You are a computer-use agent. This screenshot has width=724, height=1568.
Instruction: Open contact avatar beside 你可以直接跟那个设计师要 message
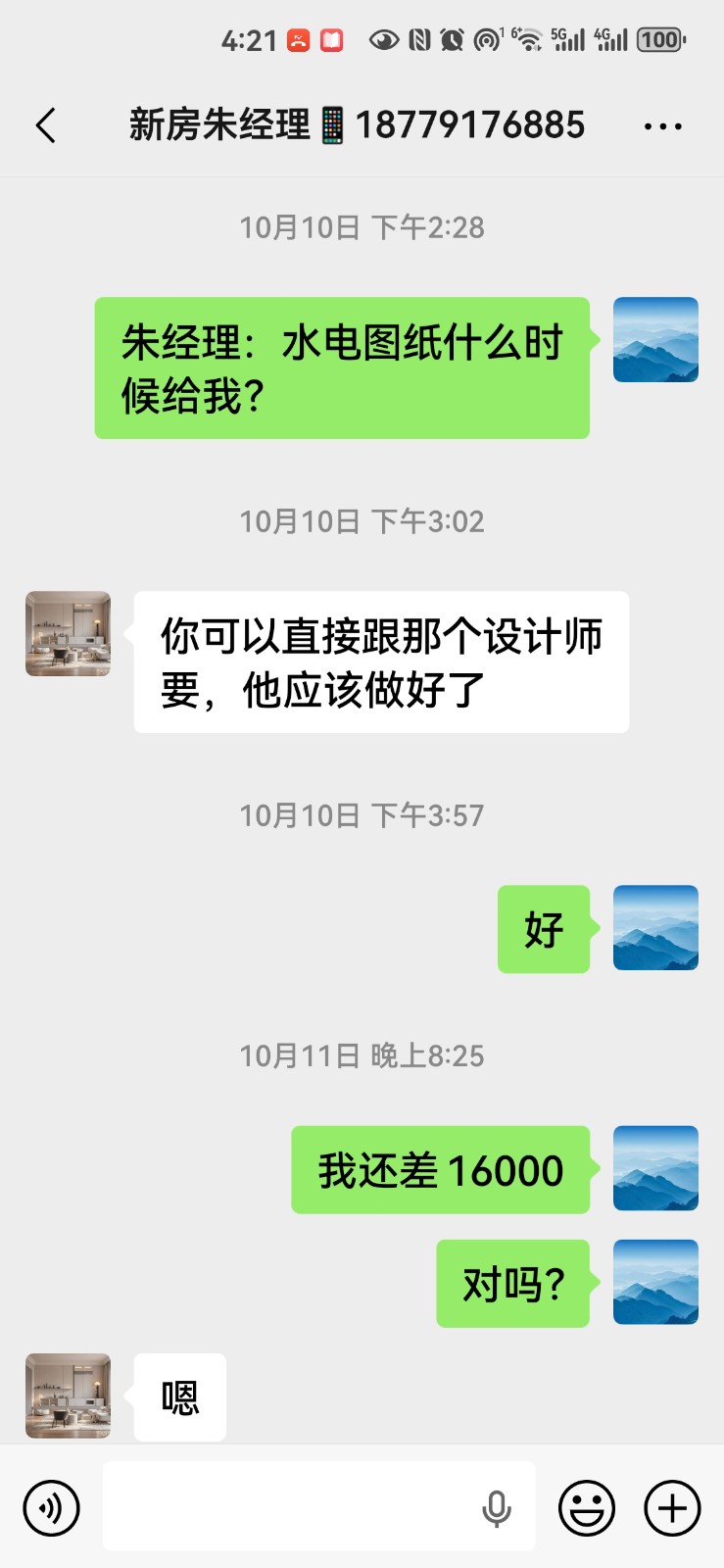(x=68, y=634)
